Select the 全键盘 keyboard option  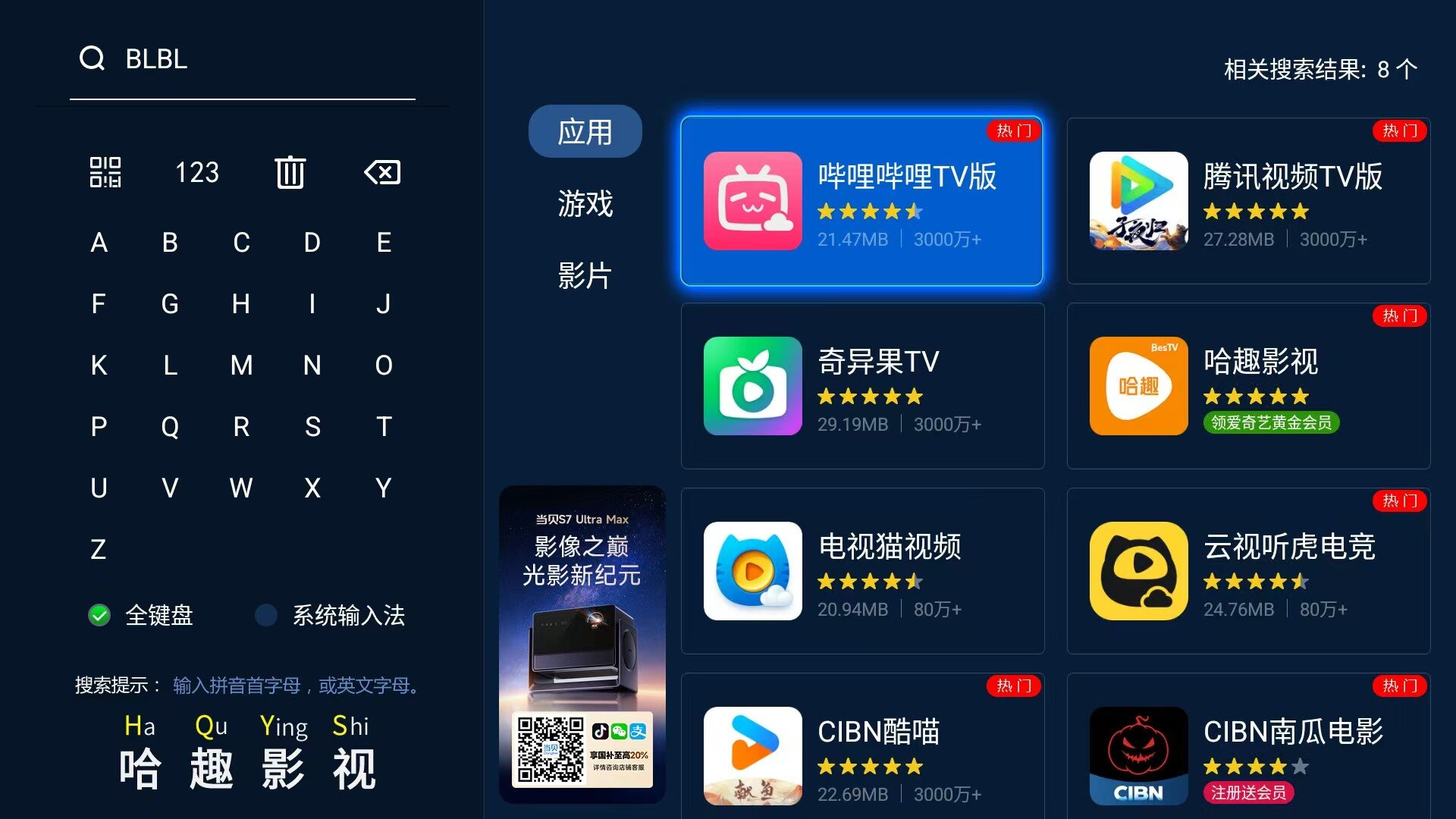click(x=142, y=615)
